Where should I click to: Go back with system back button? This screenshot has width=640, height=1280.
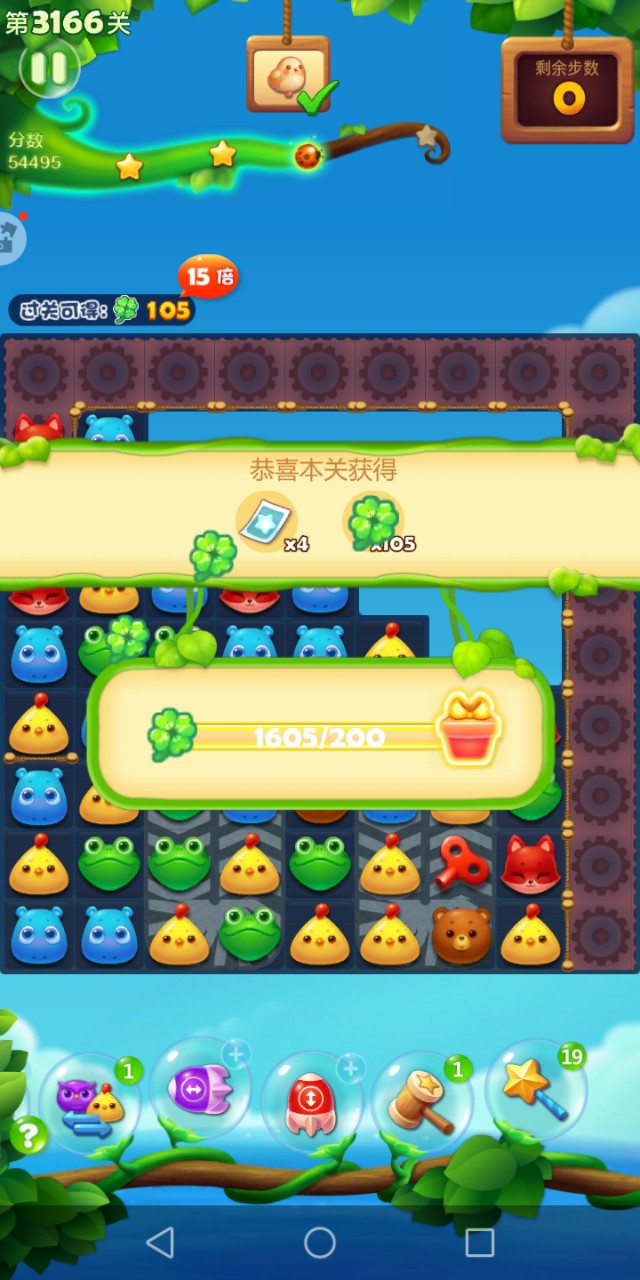point(160,1242)
